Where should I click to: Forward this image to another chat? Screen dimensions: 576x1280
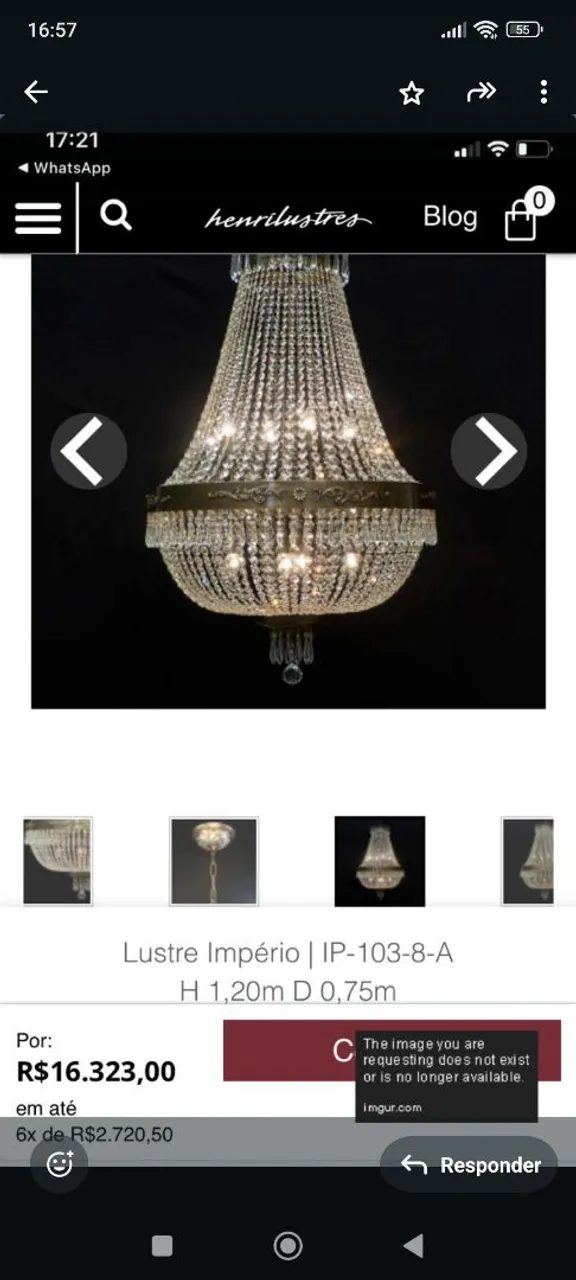point(481,92)
